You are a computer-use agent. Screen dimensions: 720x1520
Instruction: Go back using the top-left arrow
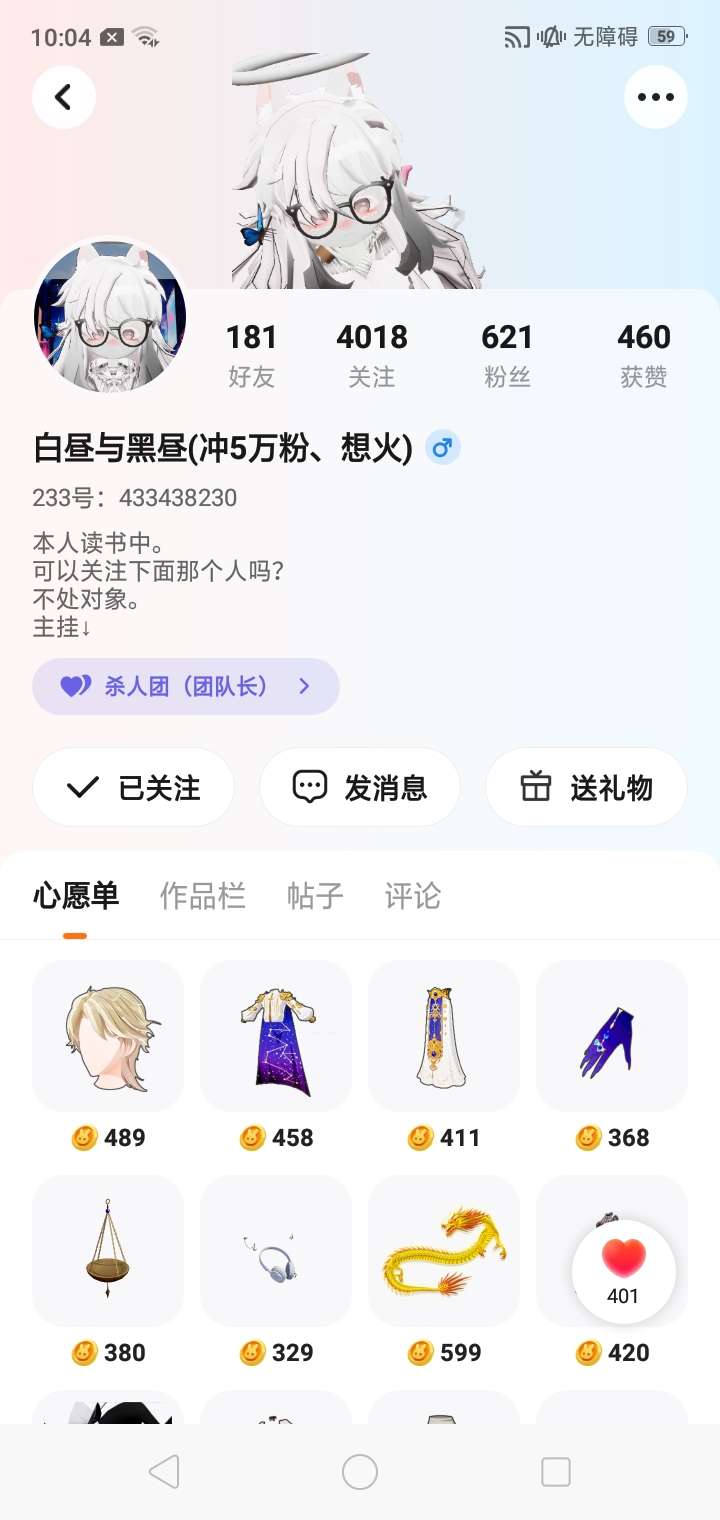[64, 97]
